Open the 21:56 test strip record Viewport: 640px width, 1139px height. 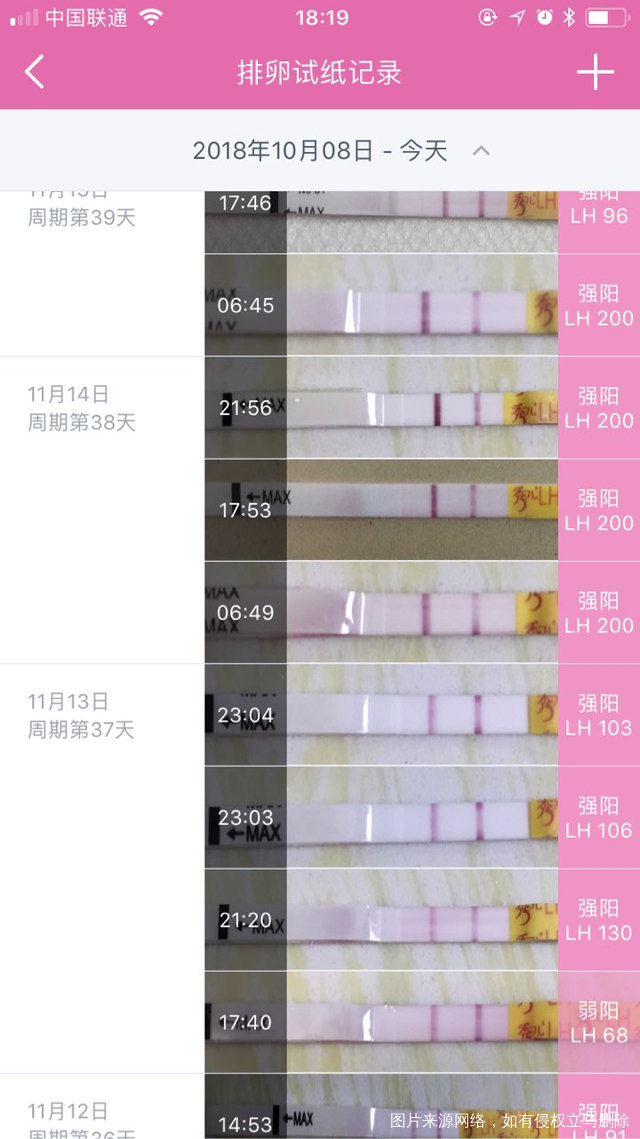420,408
